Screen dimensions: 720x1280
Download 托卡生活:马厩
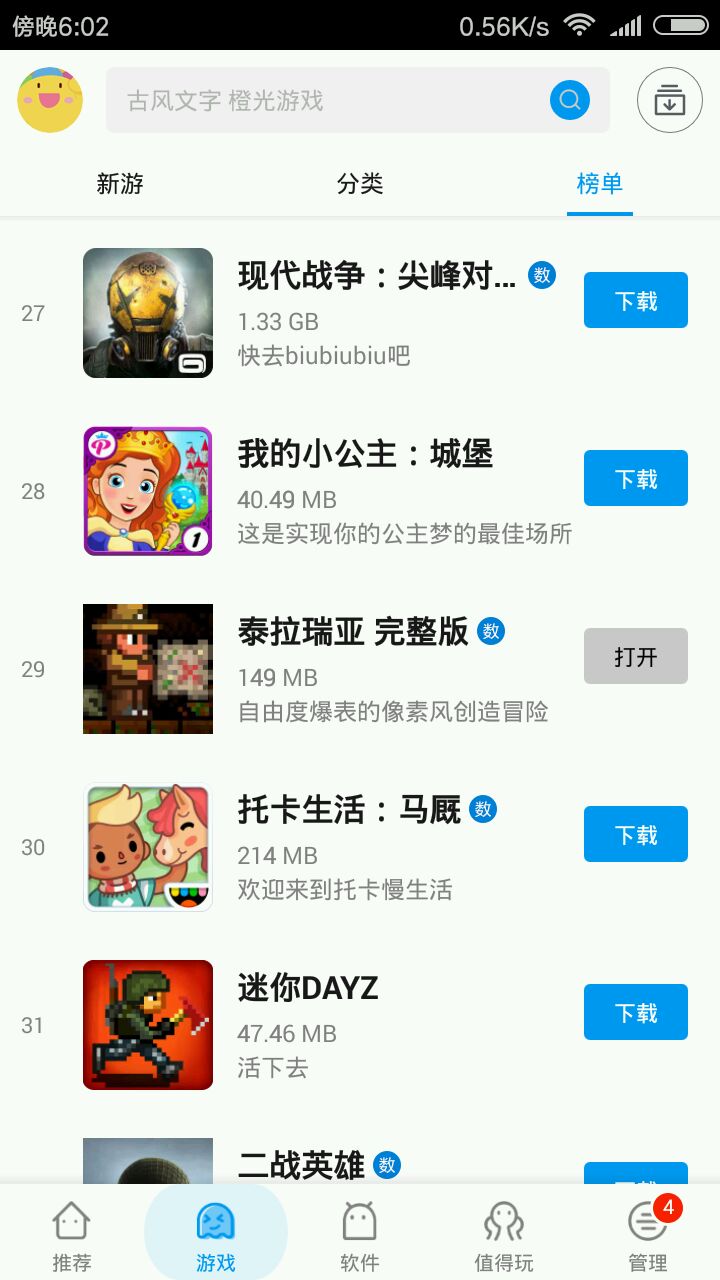point(635,834)
